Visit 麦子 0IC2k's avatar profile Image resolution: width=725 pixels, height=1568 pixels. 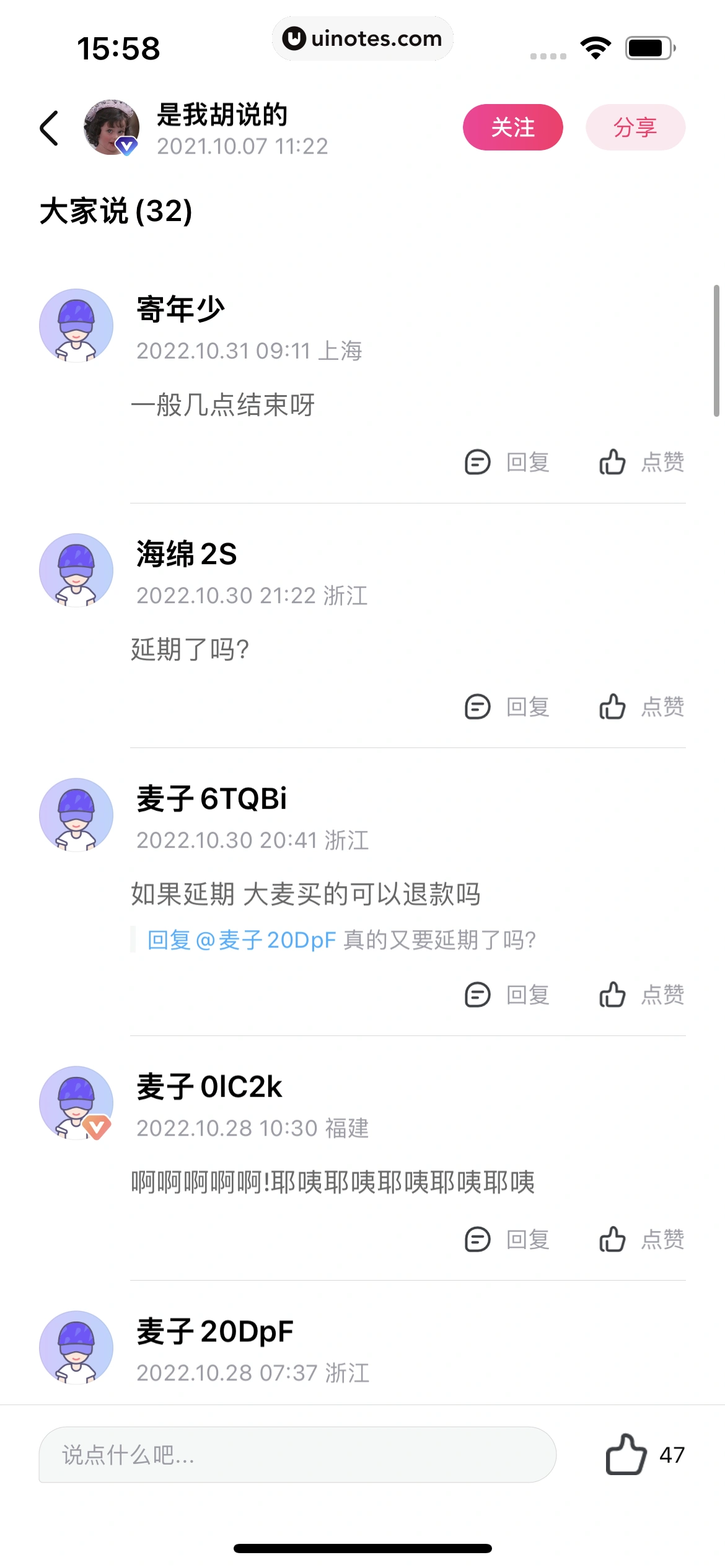tap(76, 1103)
